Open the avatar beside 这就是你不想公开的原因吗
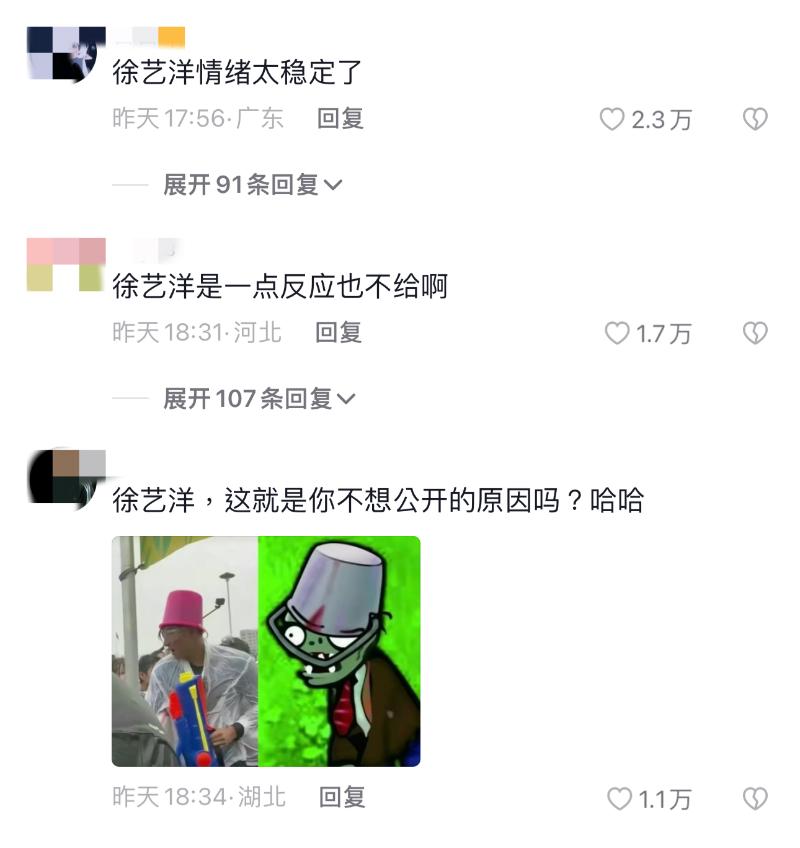Image resolution: width=800 pixels, height=848 pixels. pyautogui.click(x=67, y=478)
